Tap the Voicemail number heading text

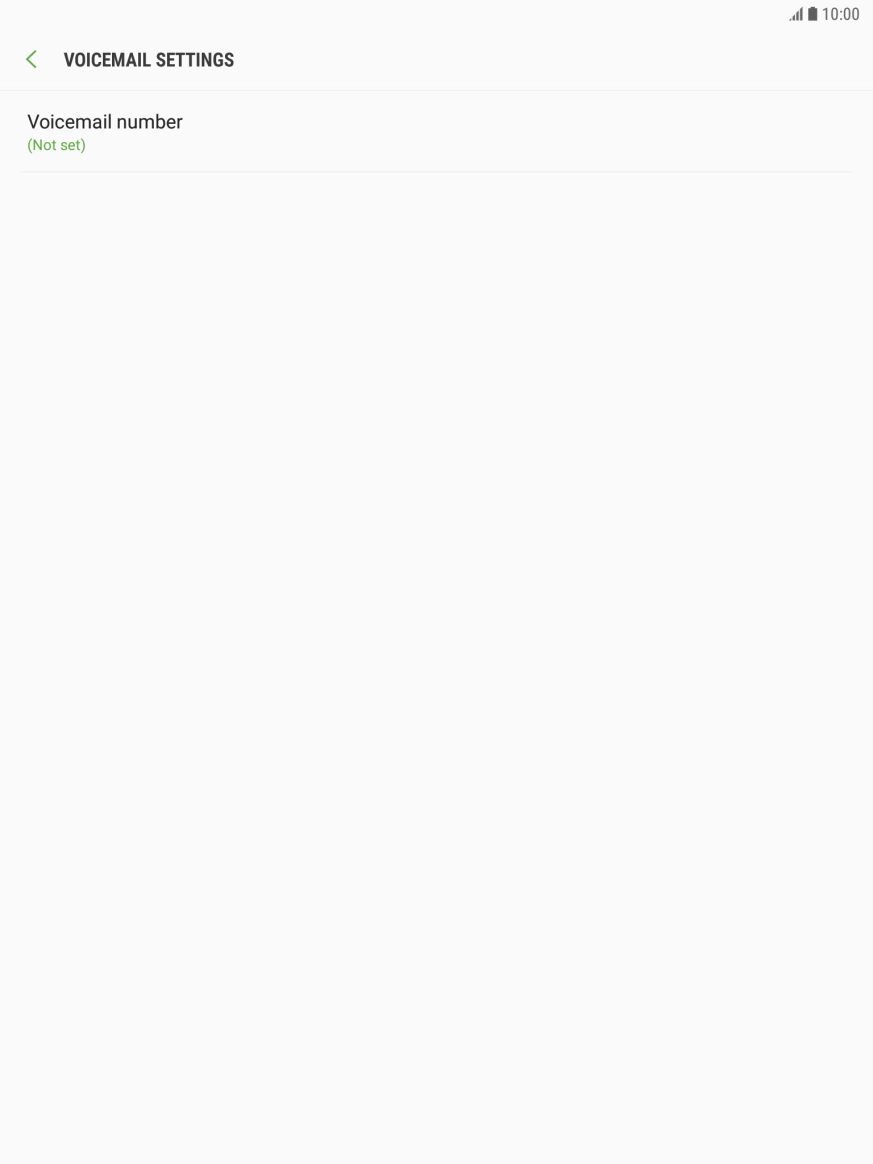tap(104, 121)
